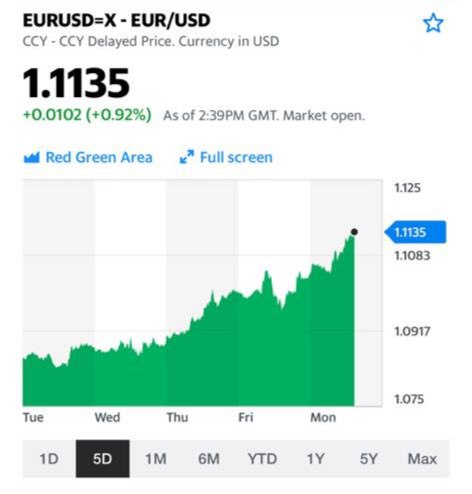Switch to the 1M range

[x=156, y=459]
